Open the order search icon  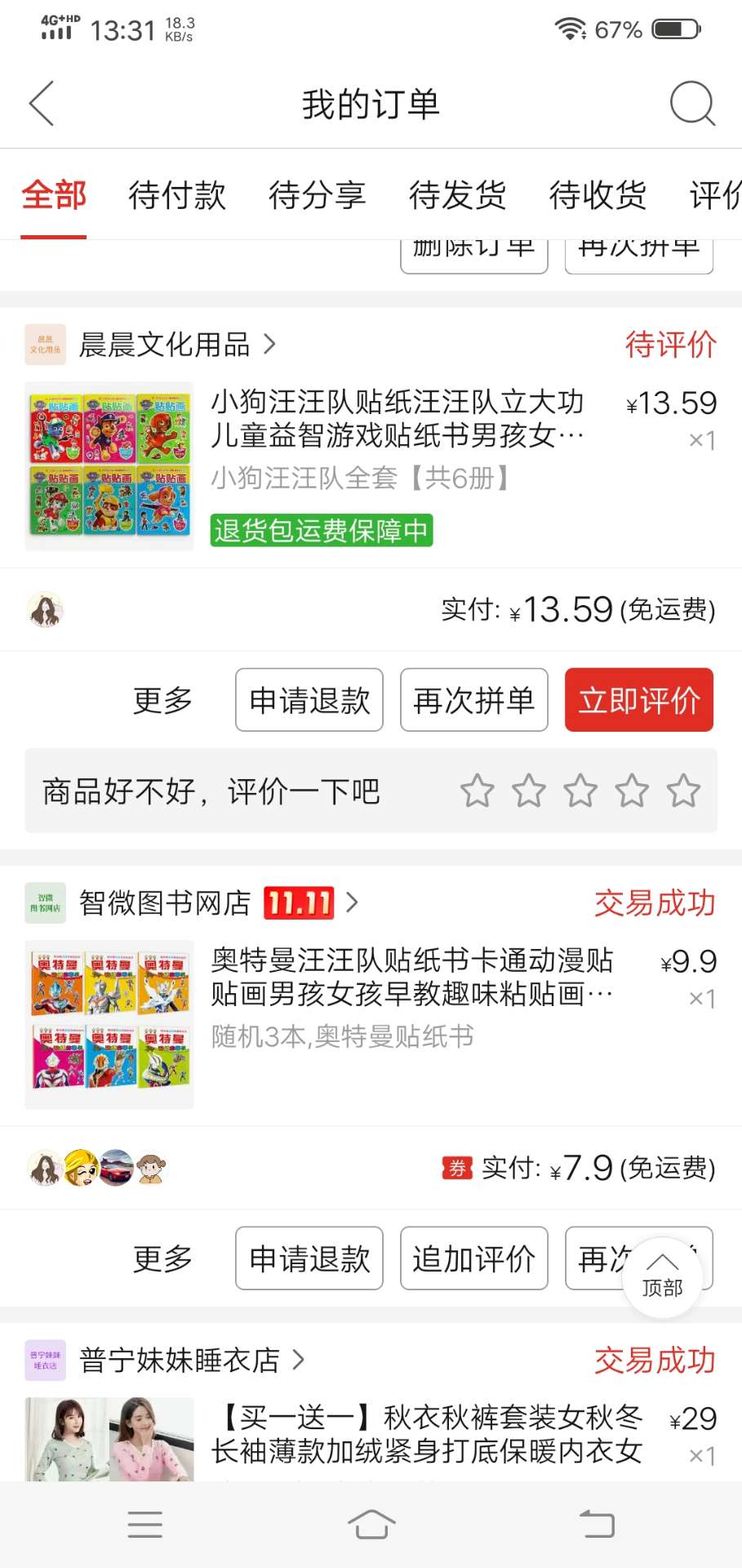(691, 104)
